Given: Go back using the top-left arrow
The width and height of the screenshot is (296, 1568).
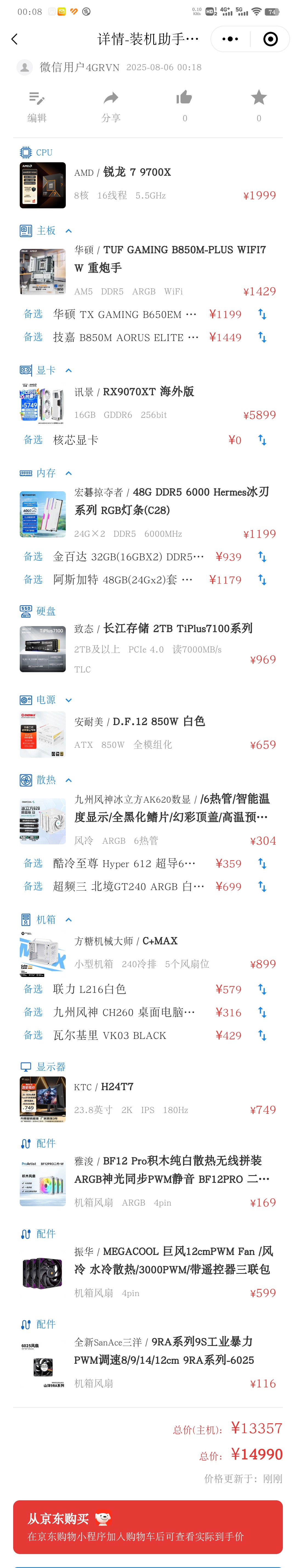Looking at the screenshot, I should point(15,39).
